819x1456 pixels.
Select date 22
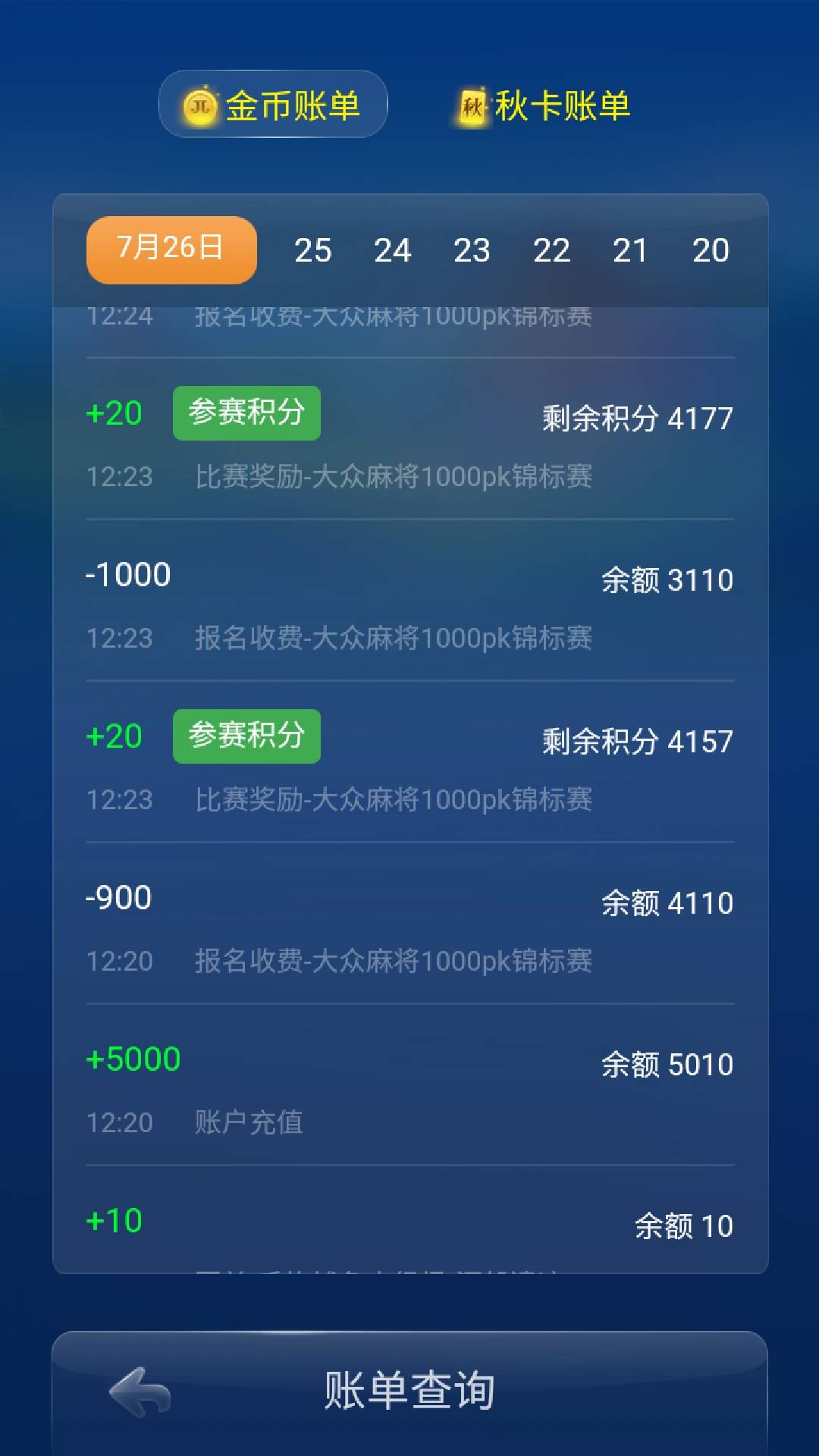553,249
